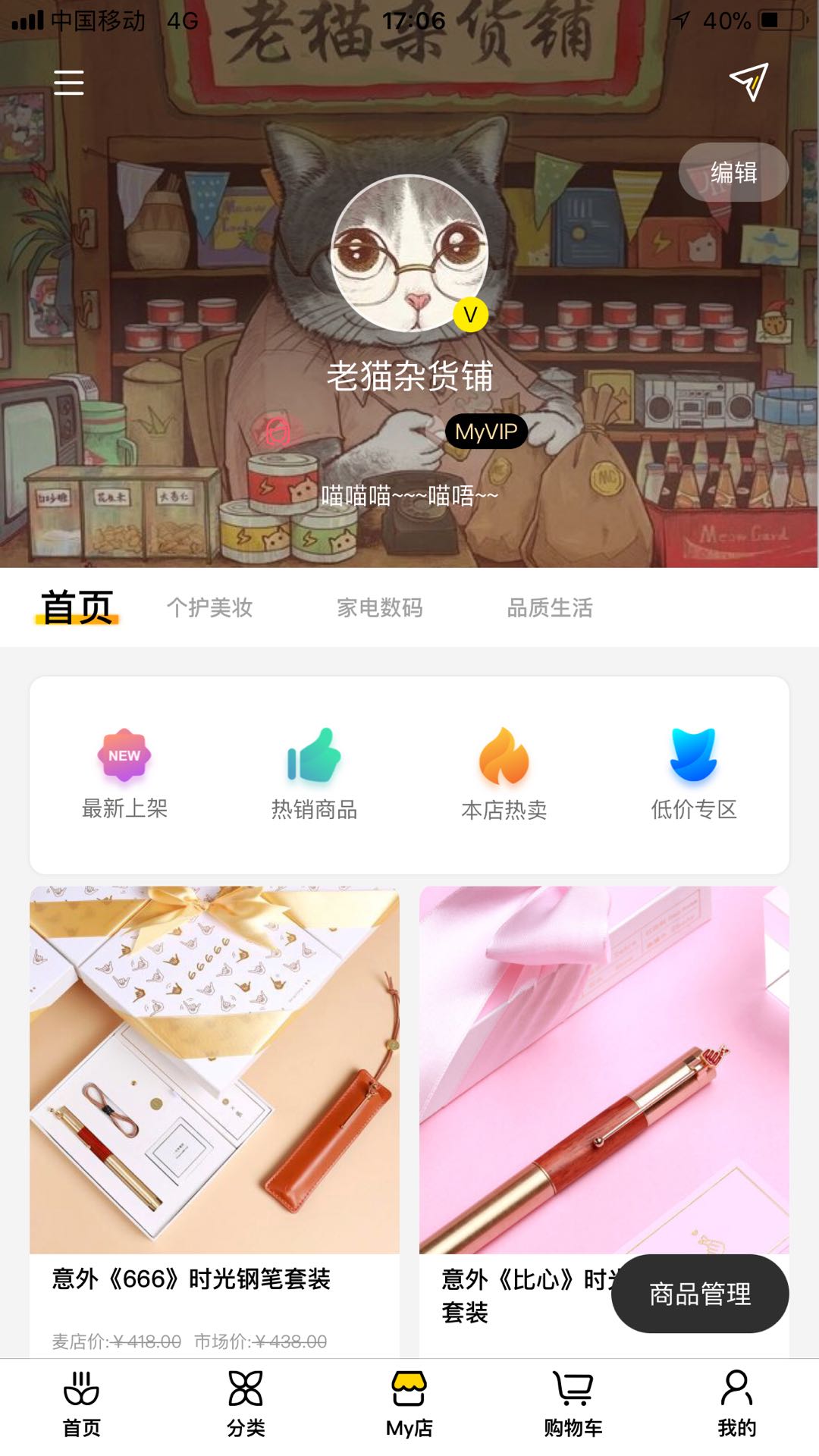Open the MyVIP badge
819x1456 pixels.
[x=486, y=431]
